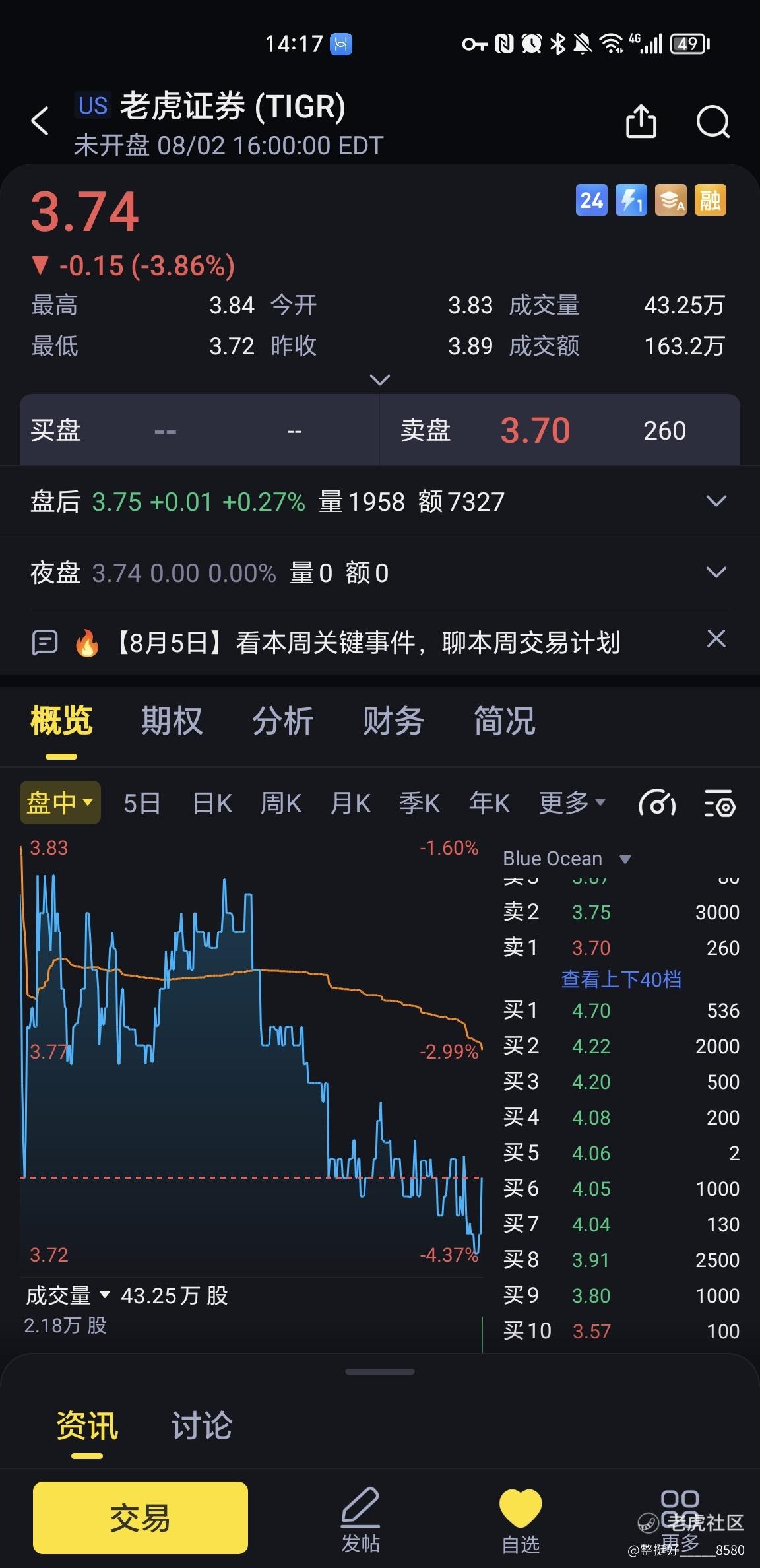This screenshot has height=1568, width=760.
Task: Go back using the top-left arrow
Action: [x=40, y=121]
